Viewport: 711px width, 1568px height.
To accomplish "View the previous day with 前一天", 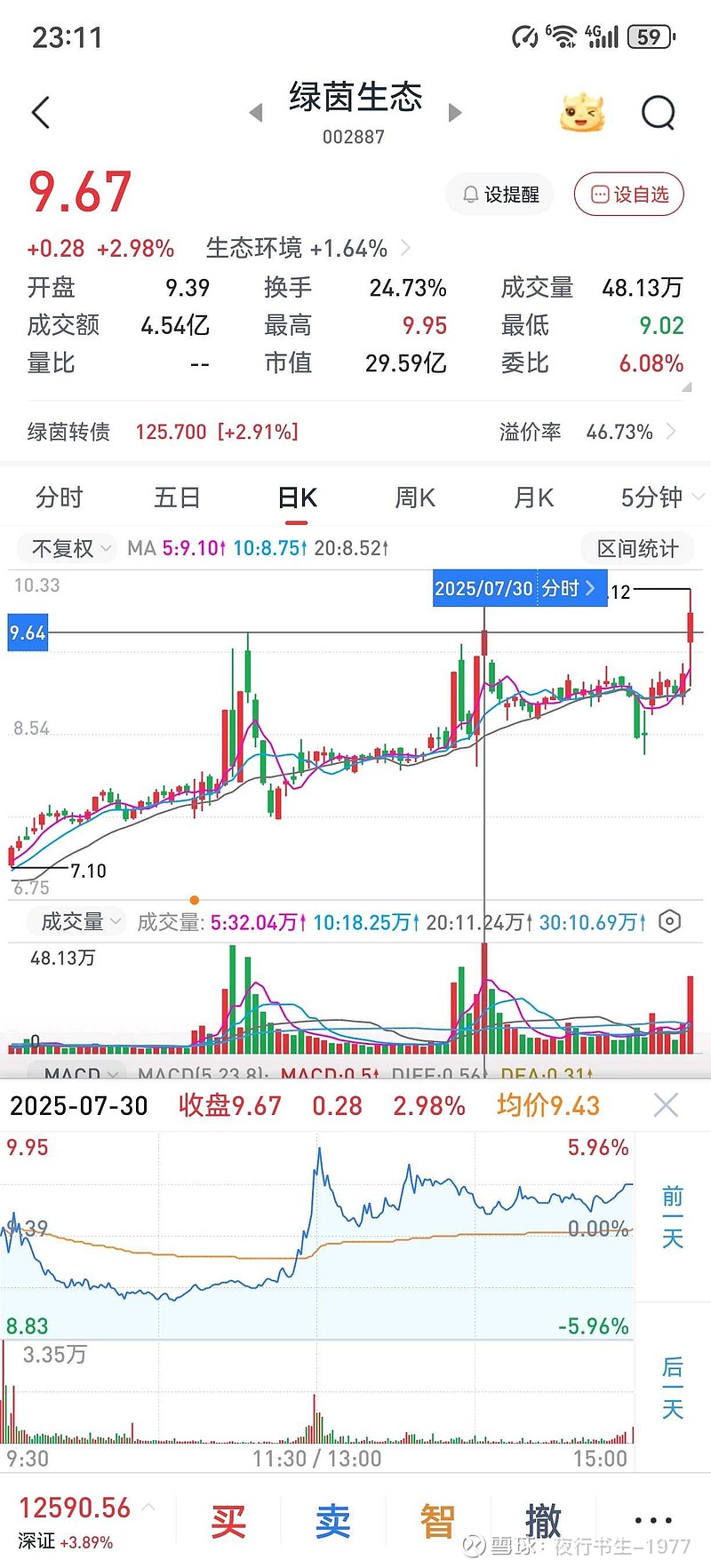I will coord(673,1217).
